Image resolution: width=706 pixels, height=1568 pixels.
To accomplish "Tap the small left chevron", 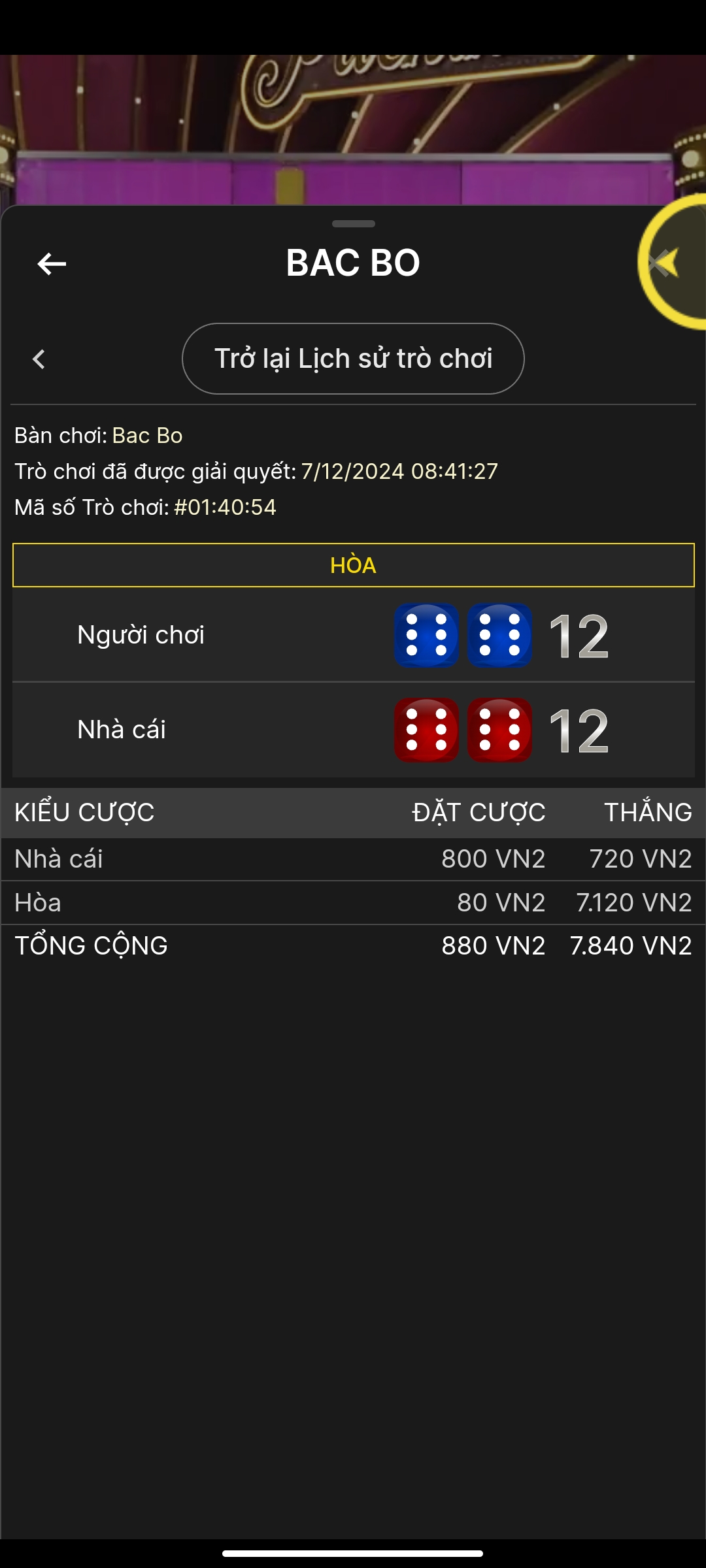I will point(39,359).
